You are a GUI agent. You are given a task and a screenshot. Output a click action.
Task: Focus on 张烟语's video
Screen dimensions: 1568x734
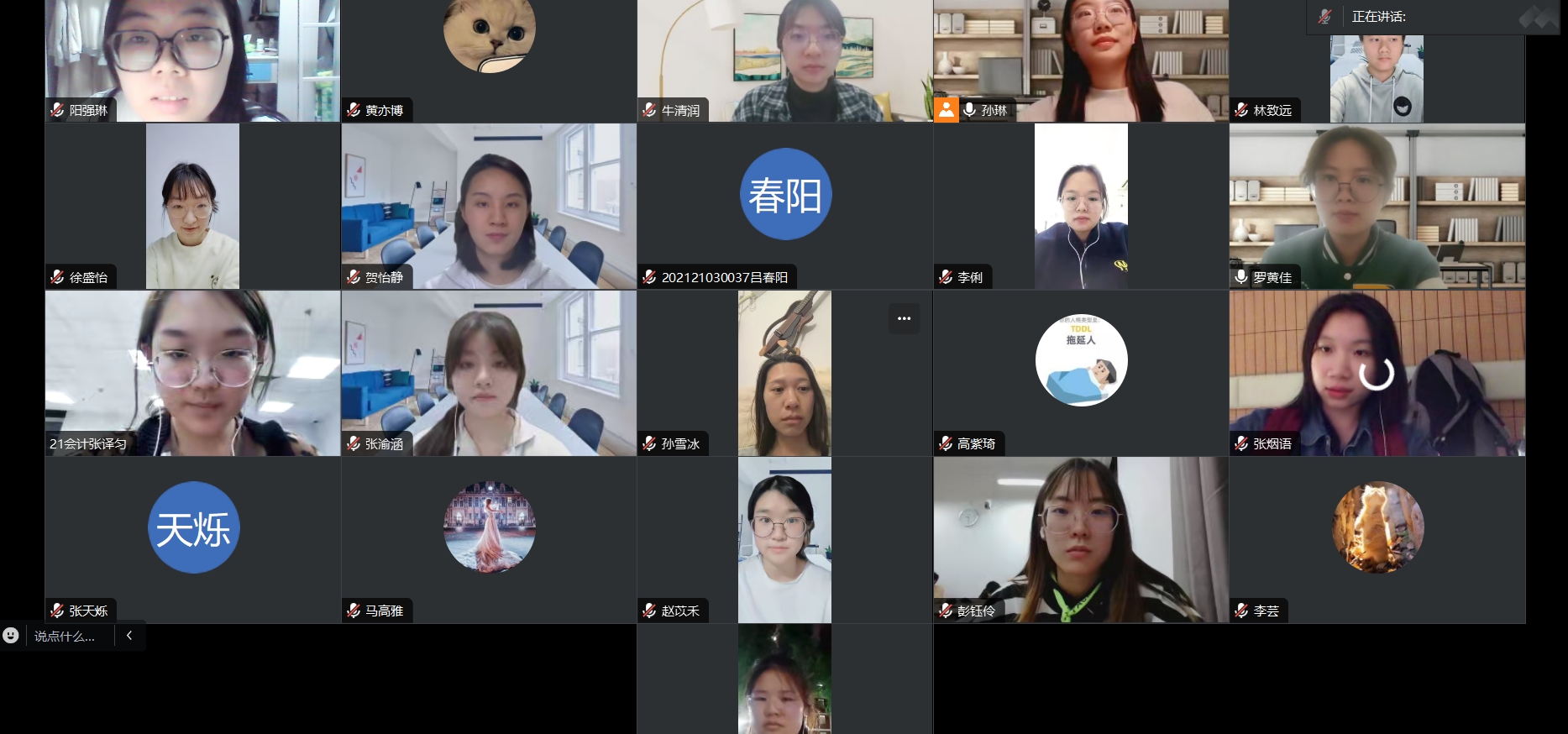coord(1377,373)
